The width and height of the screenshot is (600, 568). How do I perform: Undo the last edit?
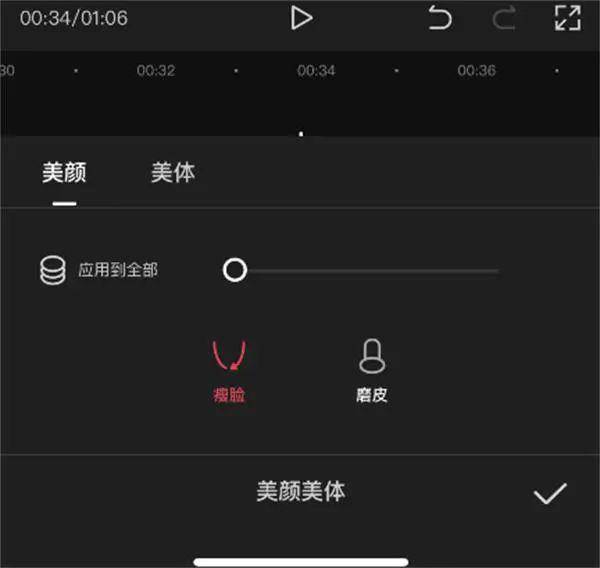440,18
